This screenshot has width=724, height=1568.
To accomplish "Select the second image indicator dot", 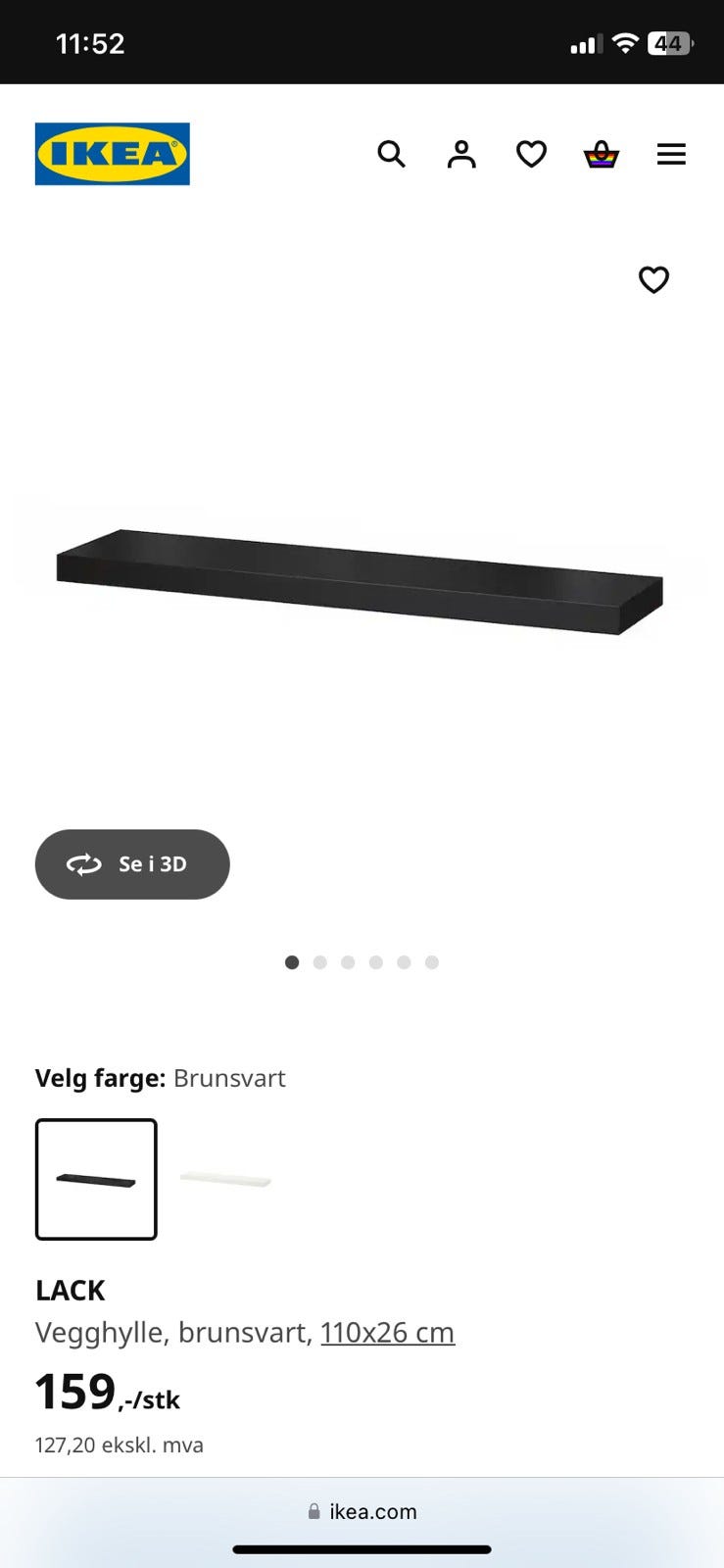I will [x=320, y=962].
